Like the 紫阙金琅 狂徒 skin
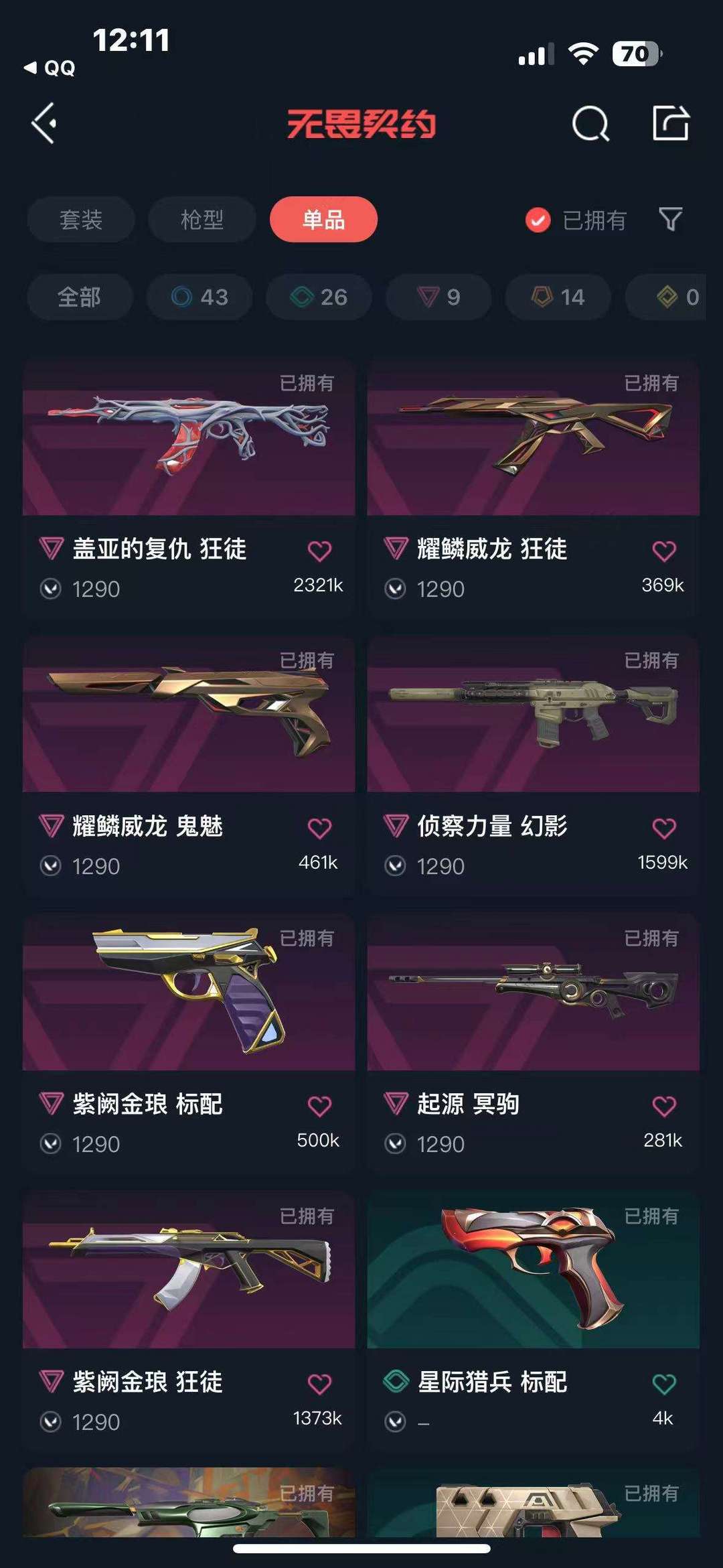This screenshot has height=1568, width=723. [x=319, y=1384]
